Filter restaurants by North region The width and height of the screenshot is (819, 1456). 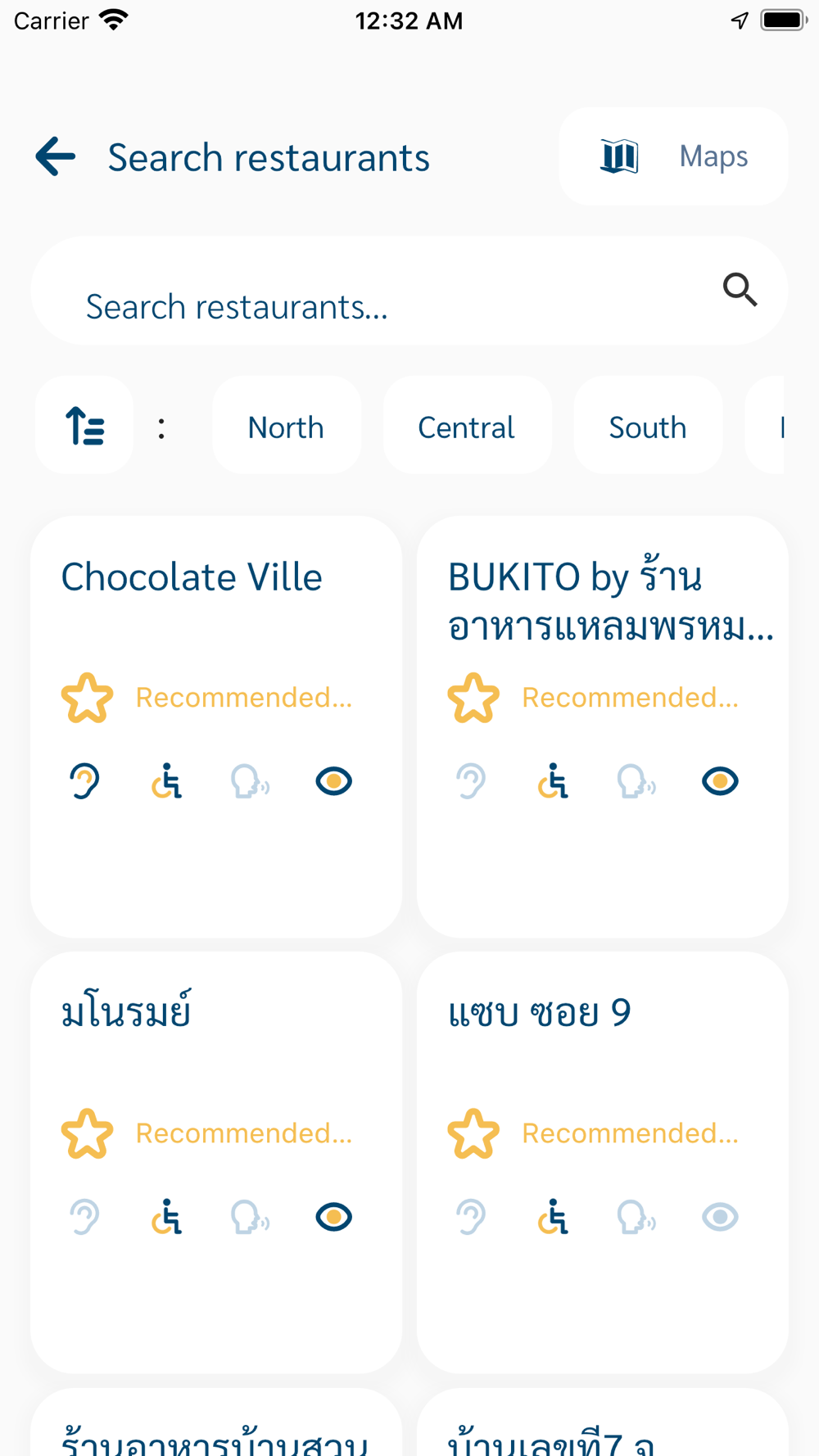[x=286, y=427]
